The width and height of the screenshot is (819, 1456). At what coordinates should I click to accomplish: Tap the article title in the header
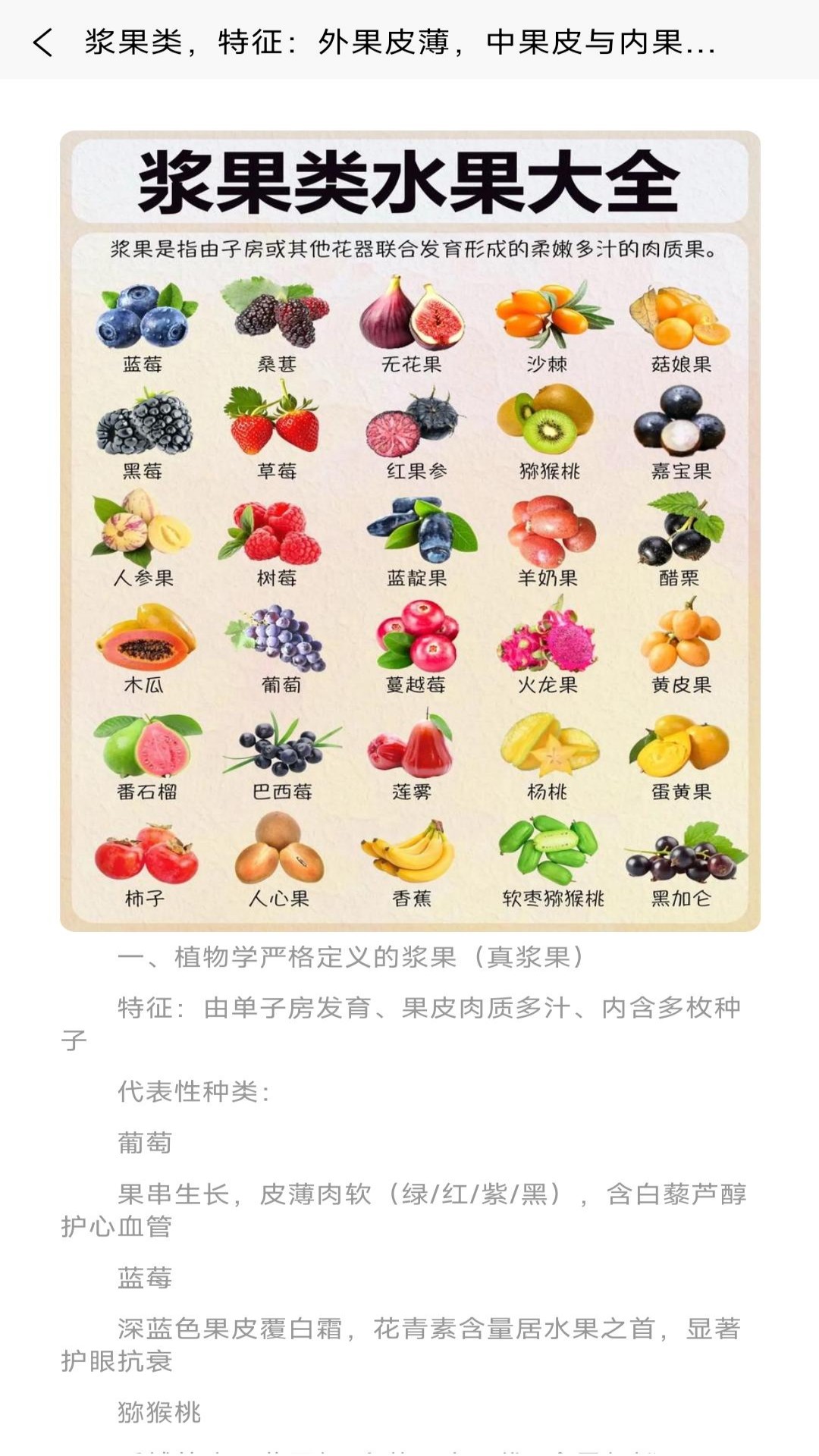tap(402, 43)
